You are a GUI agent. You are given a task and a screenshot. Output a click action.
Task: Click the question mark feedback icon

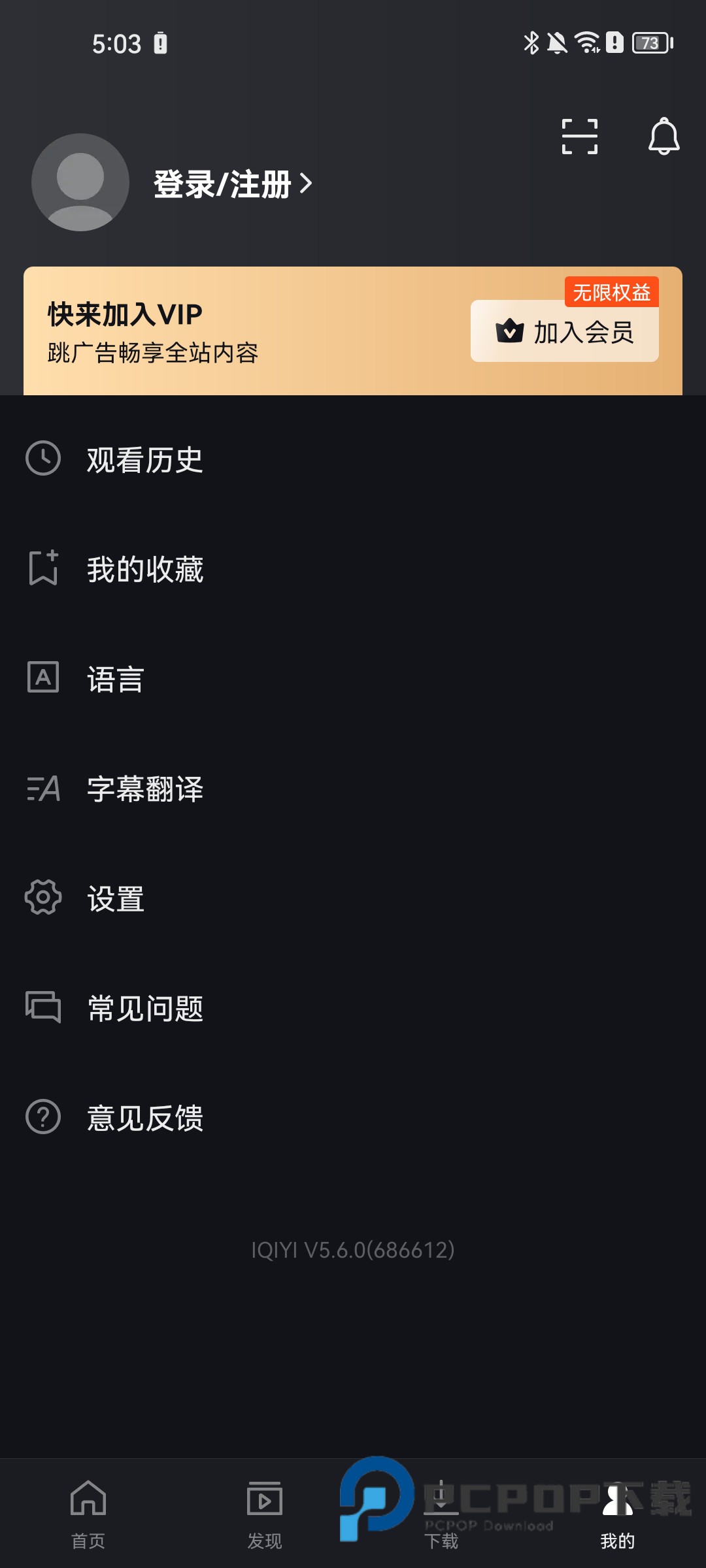click(42, 1119)
